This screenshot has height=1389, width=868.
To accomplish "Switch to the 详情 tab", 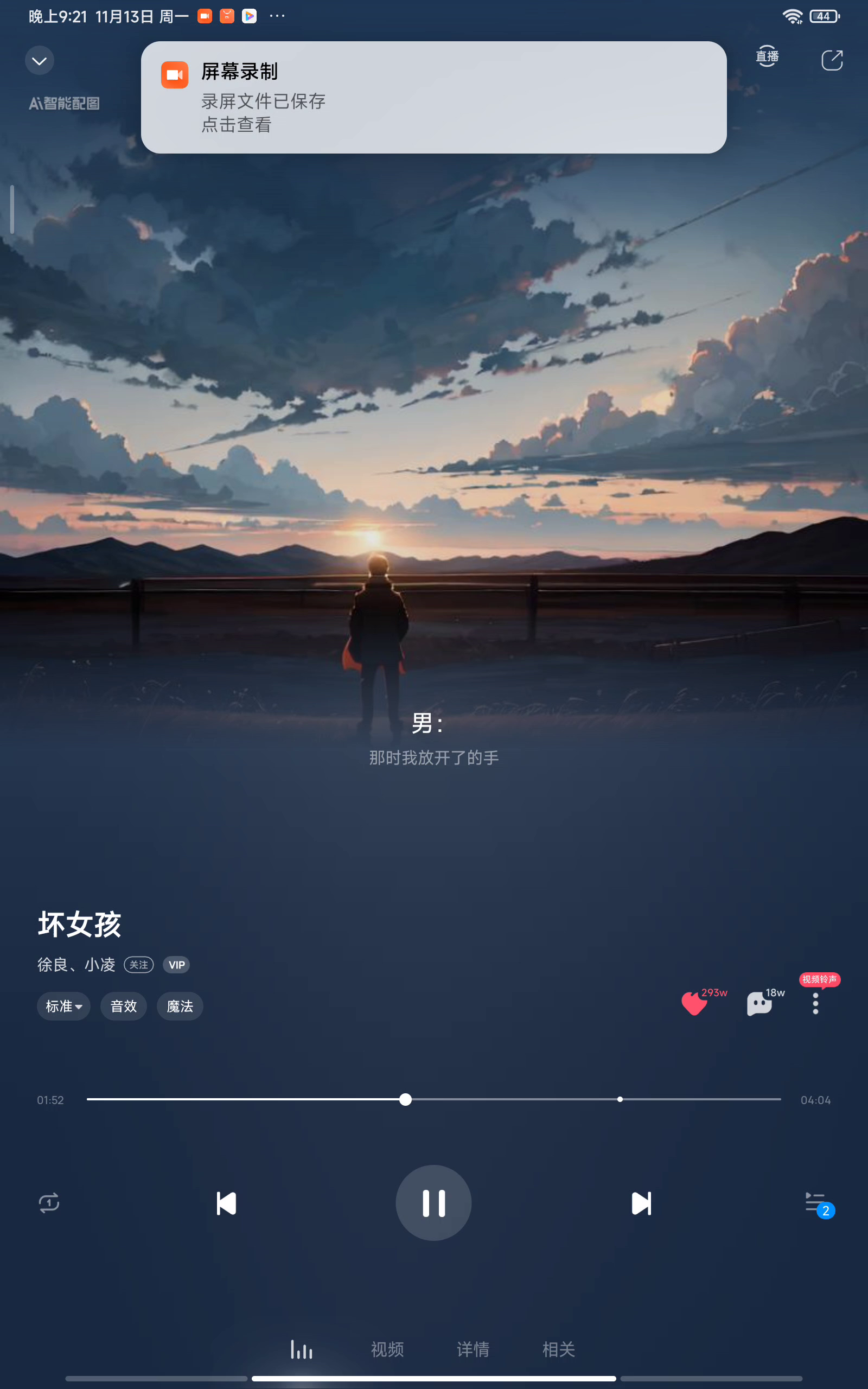I will click(473, 1349).
